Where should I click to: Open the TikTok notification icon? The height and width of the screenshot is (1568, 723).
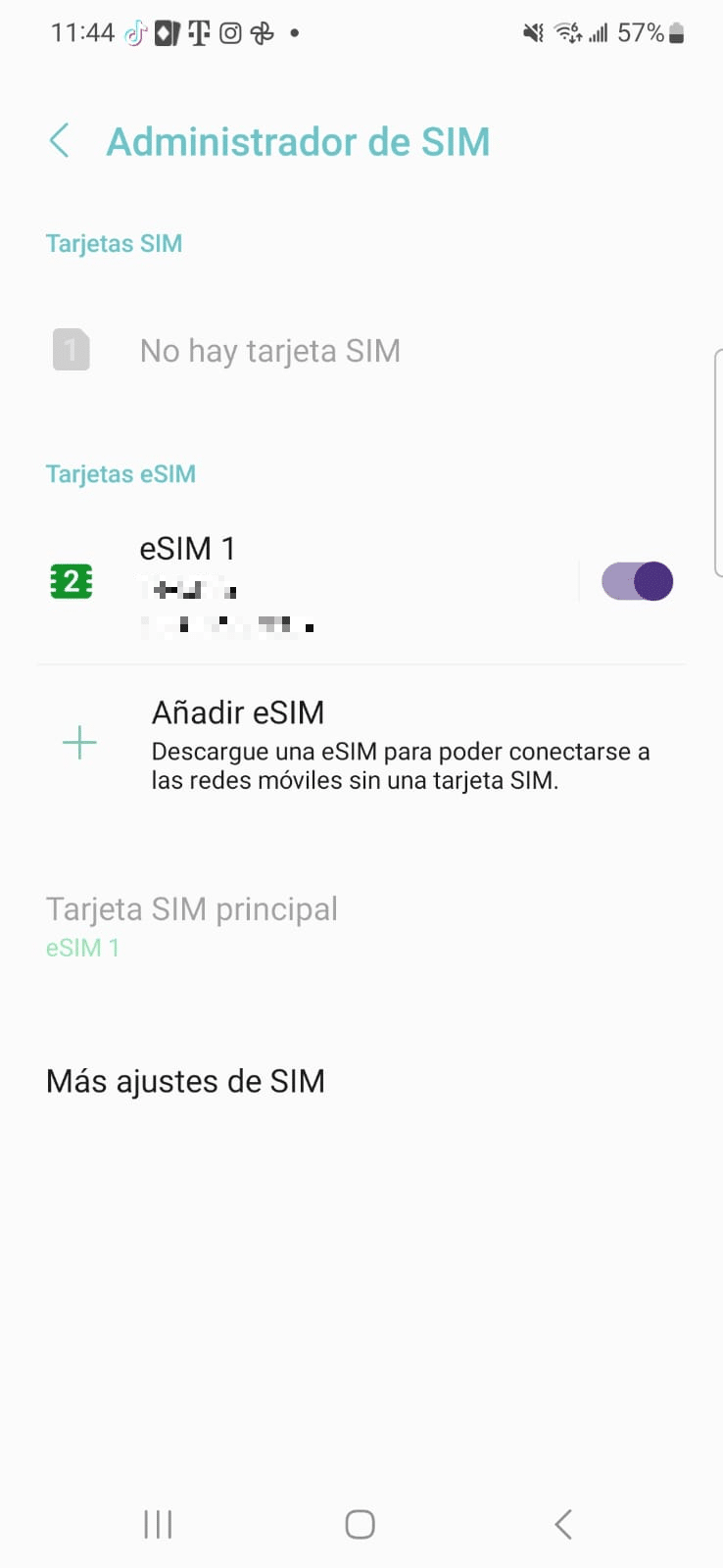coord(134,32)
